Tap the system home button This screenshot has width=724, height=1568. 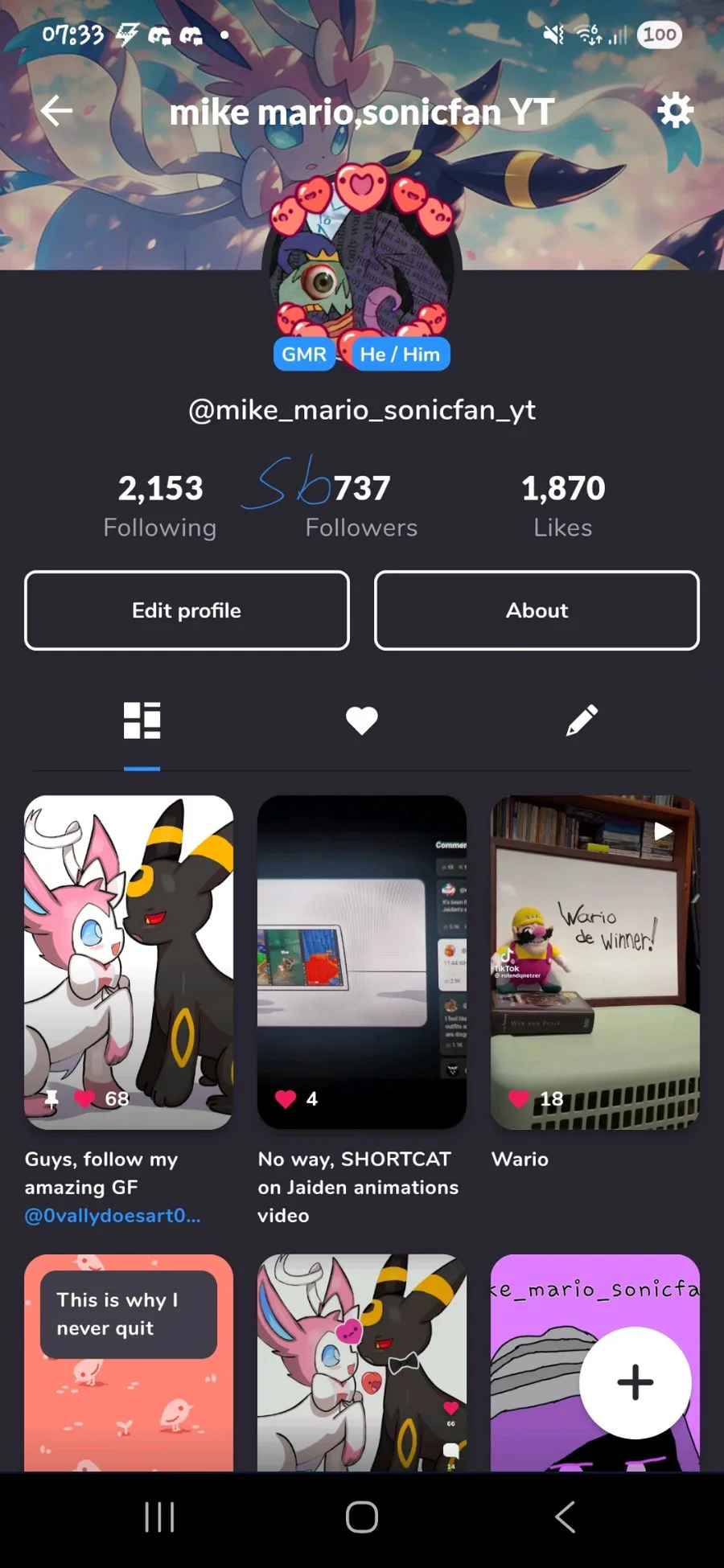click(362, 1517)
